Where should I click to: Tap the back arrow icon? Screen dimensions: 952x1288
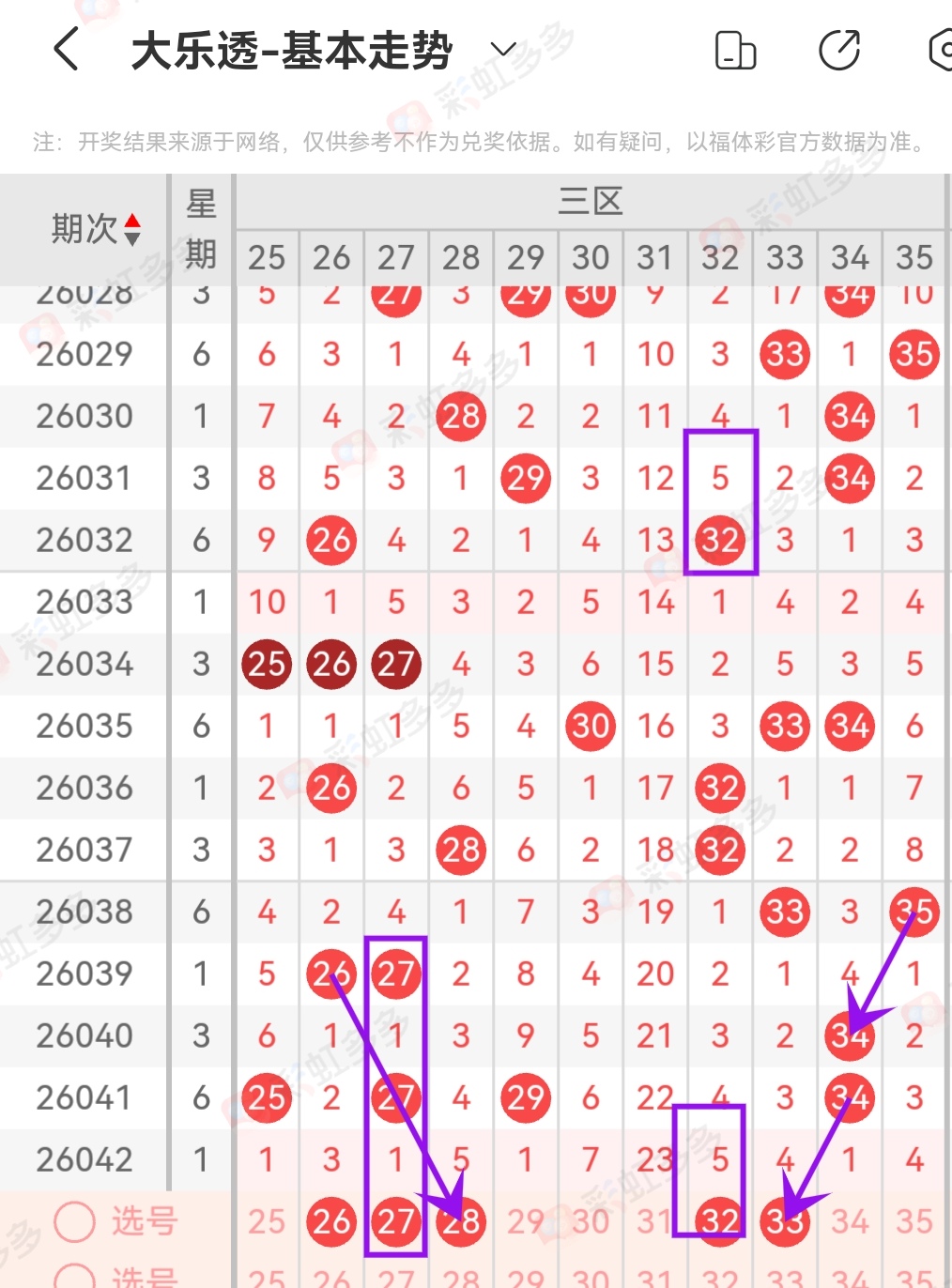pyautogui.click(x=64, y=49)
